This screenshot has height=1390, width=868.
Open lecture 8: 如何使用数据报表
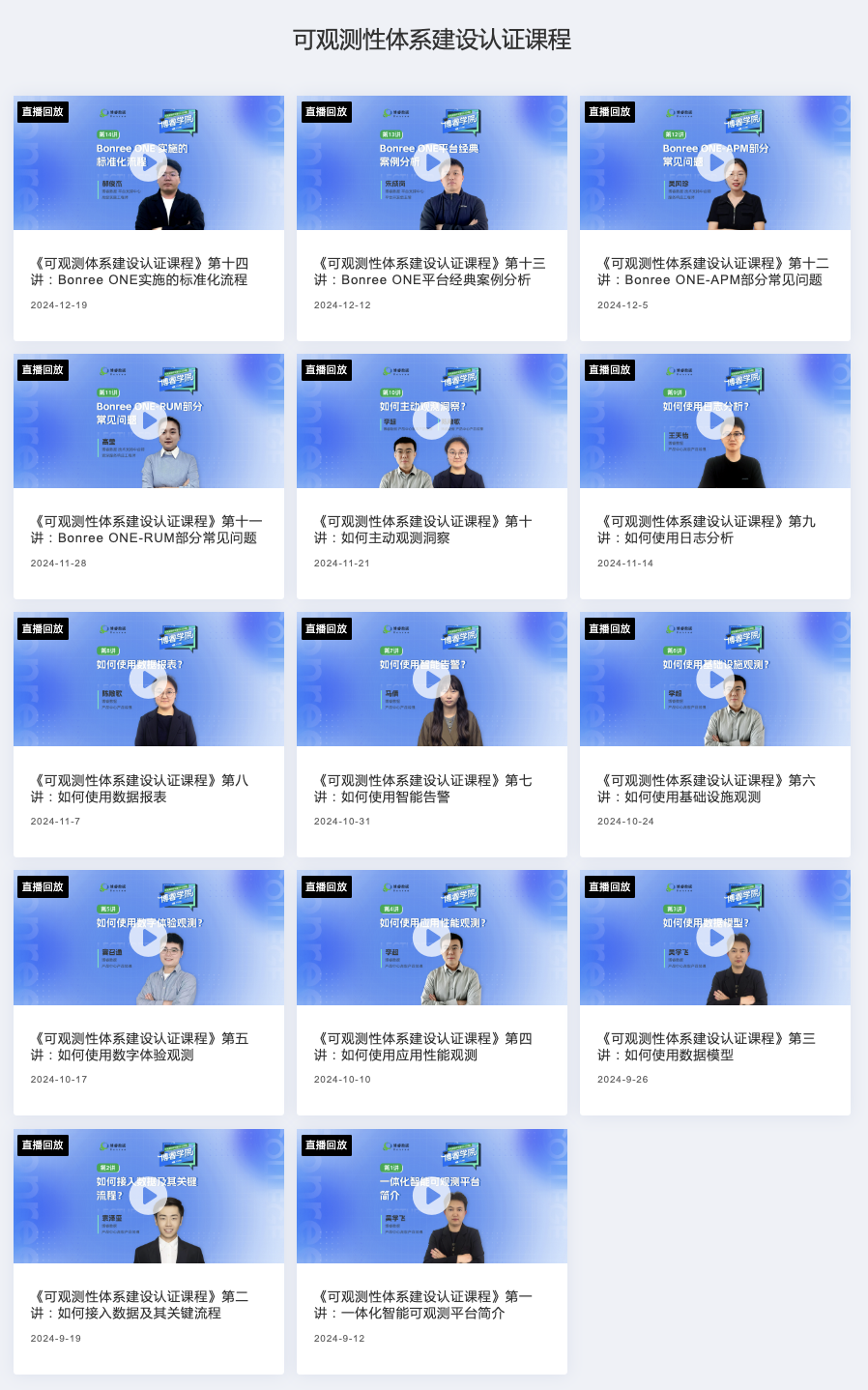148,680
